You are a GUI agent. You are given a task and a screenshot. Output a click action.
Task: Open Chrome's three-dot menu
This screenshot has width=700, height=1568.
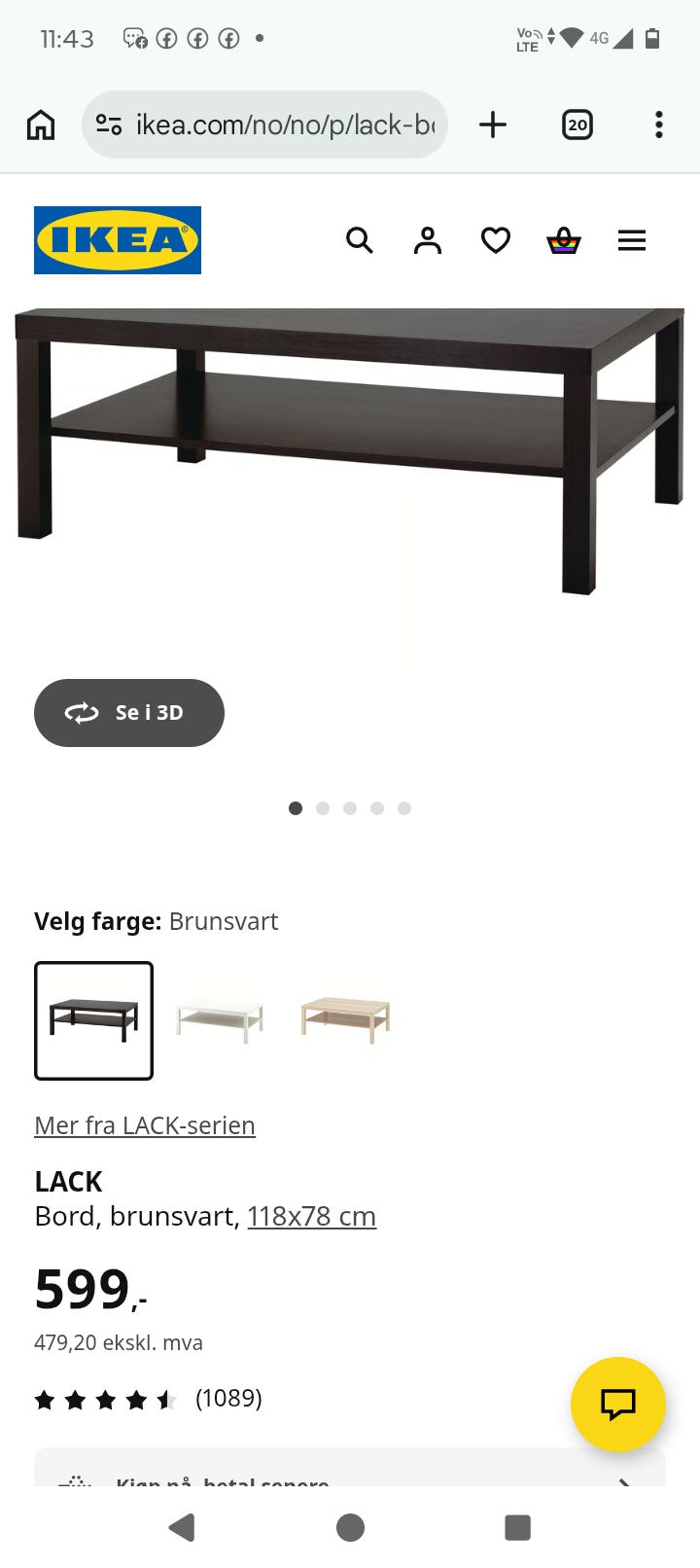[x=658, y=125]
